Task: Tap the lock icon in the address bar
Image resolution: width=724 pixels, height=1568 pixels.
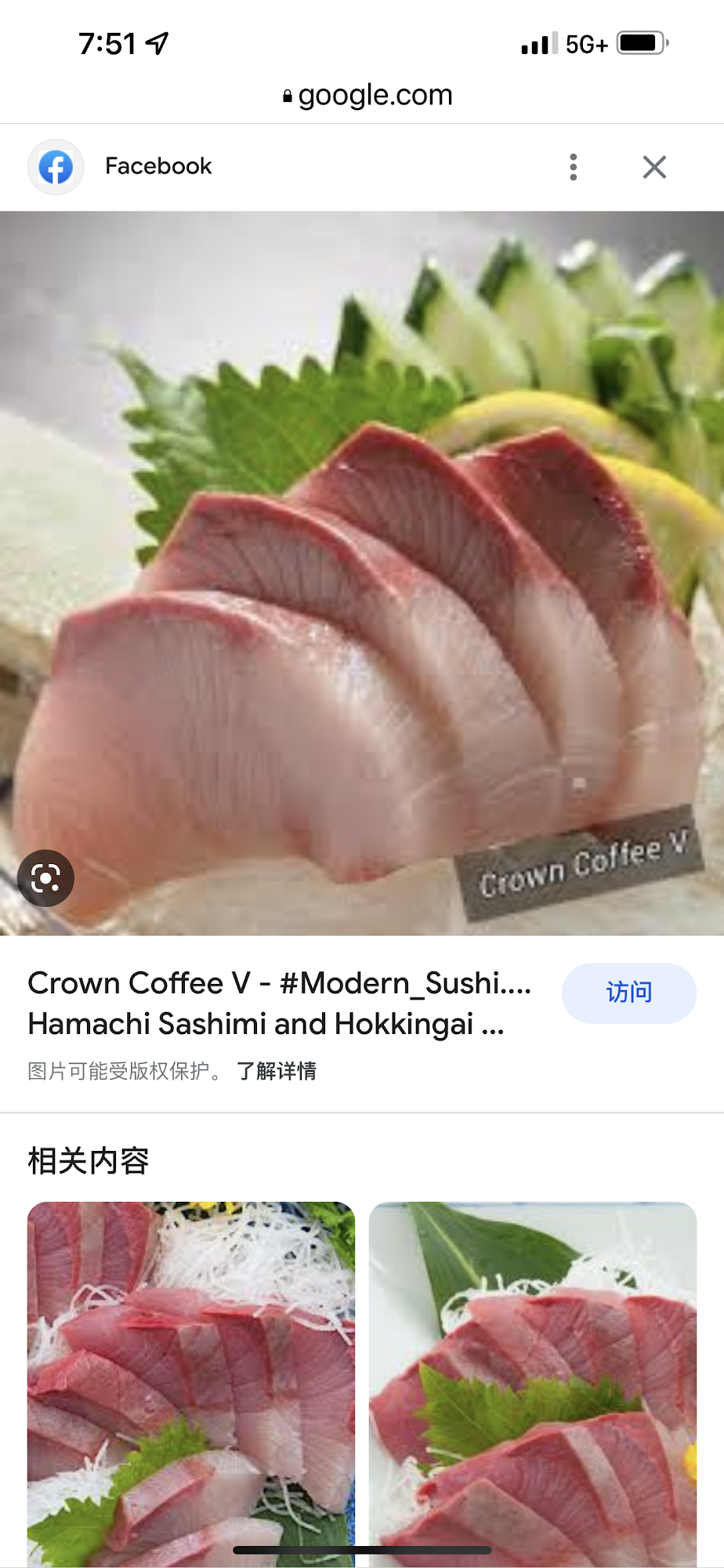Action: tap(288, 95)
